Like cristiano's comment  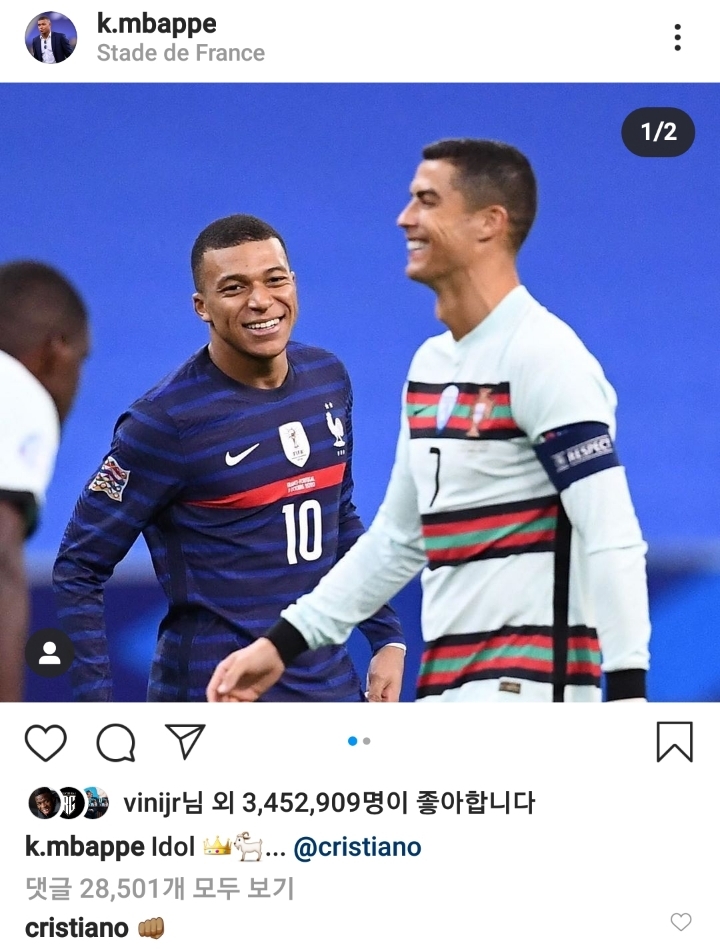tap(680, 922)
